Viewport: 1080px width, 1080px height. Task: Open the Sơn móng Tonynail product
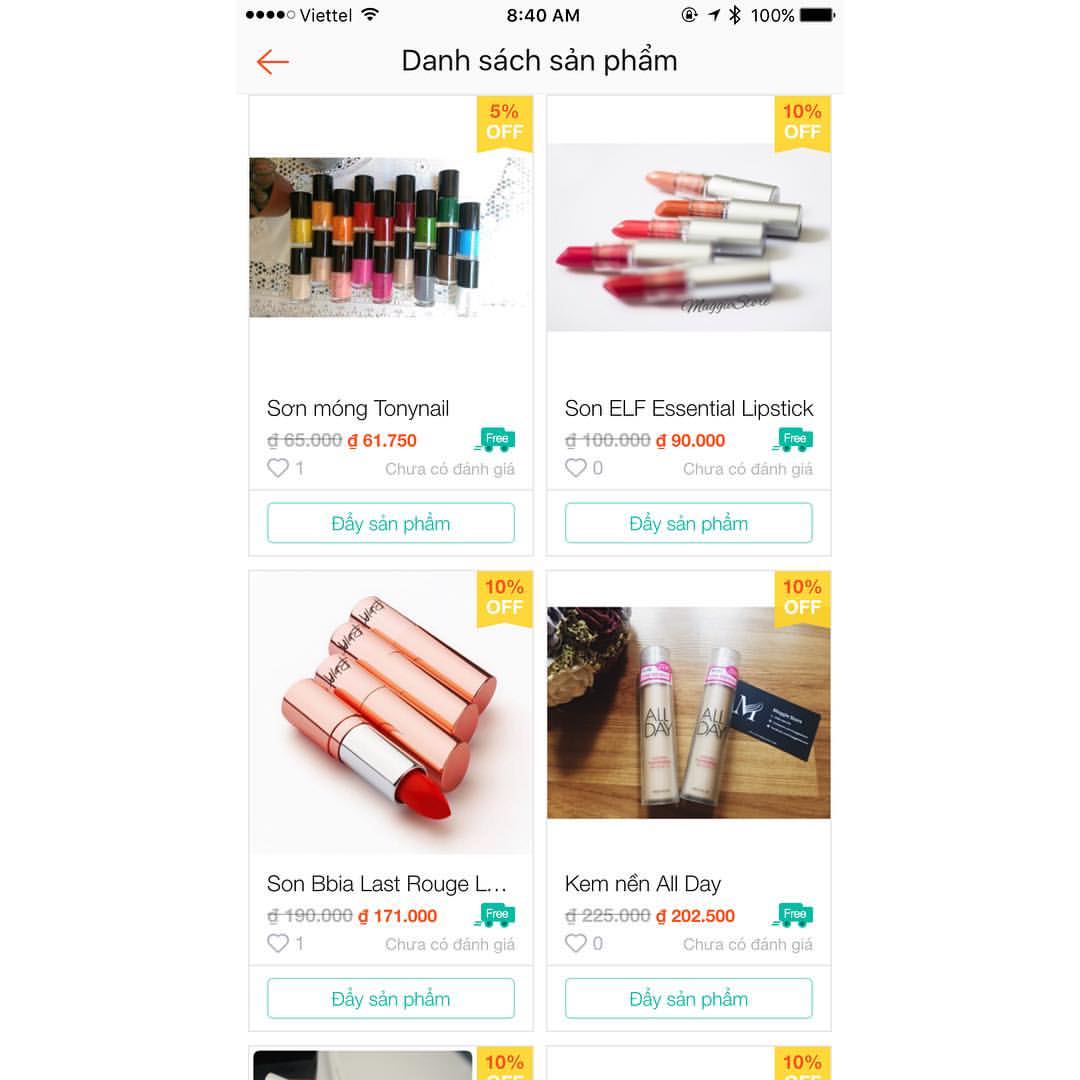[390, 238]
